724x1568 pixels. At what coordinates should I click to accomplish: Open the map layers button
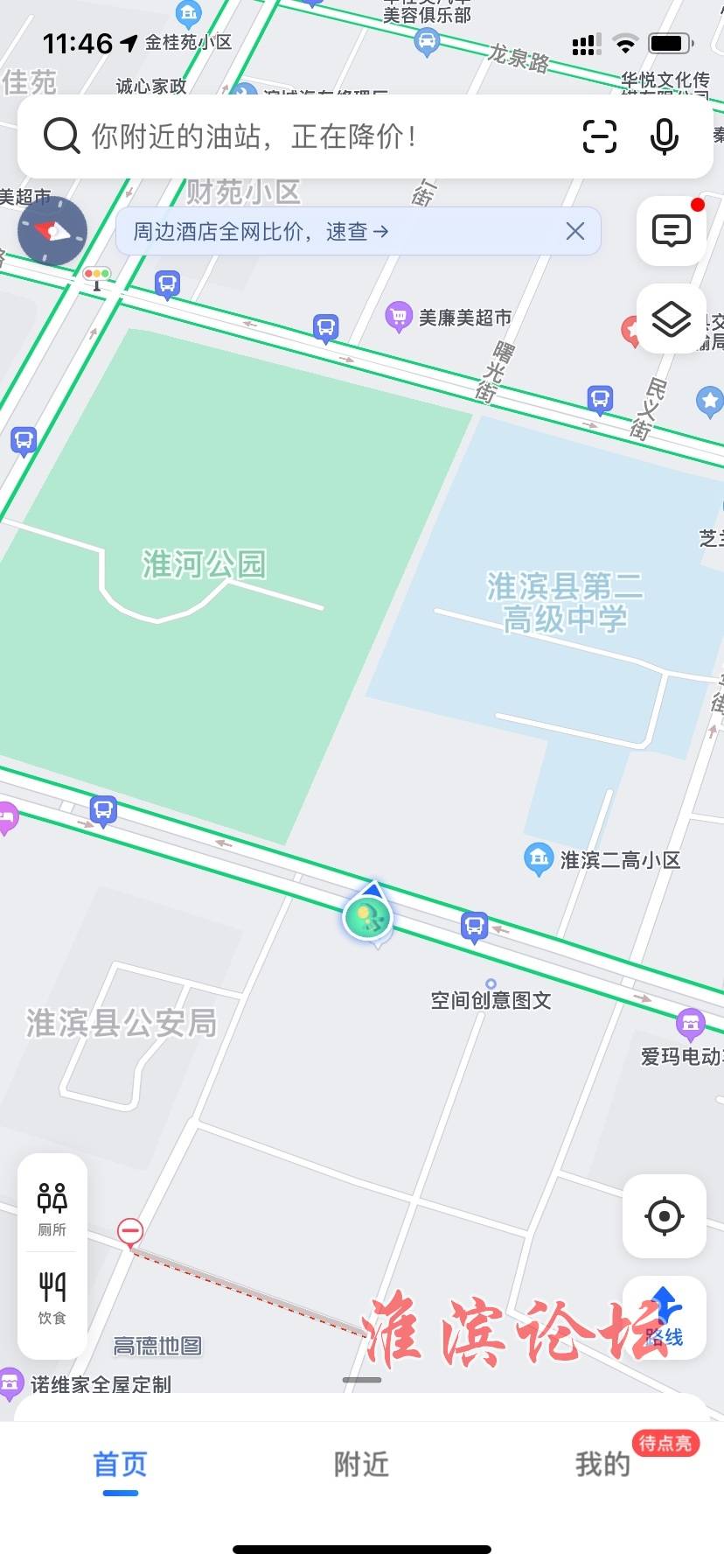tap(671, 318)
